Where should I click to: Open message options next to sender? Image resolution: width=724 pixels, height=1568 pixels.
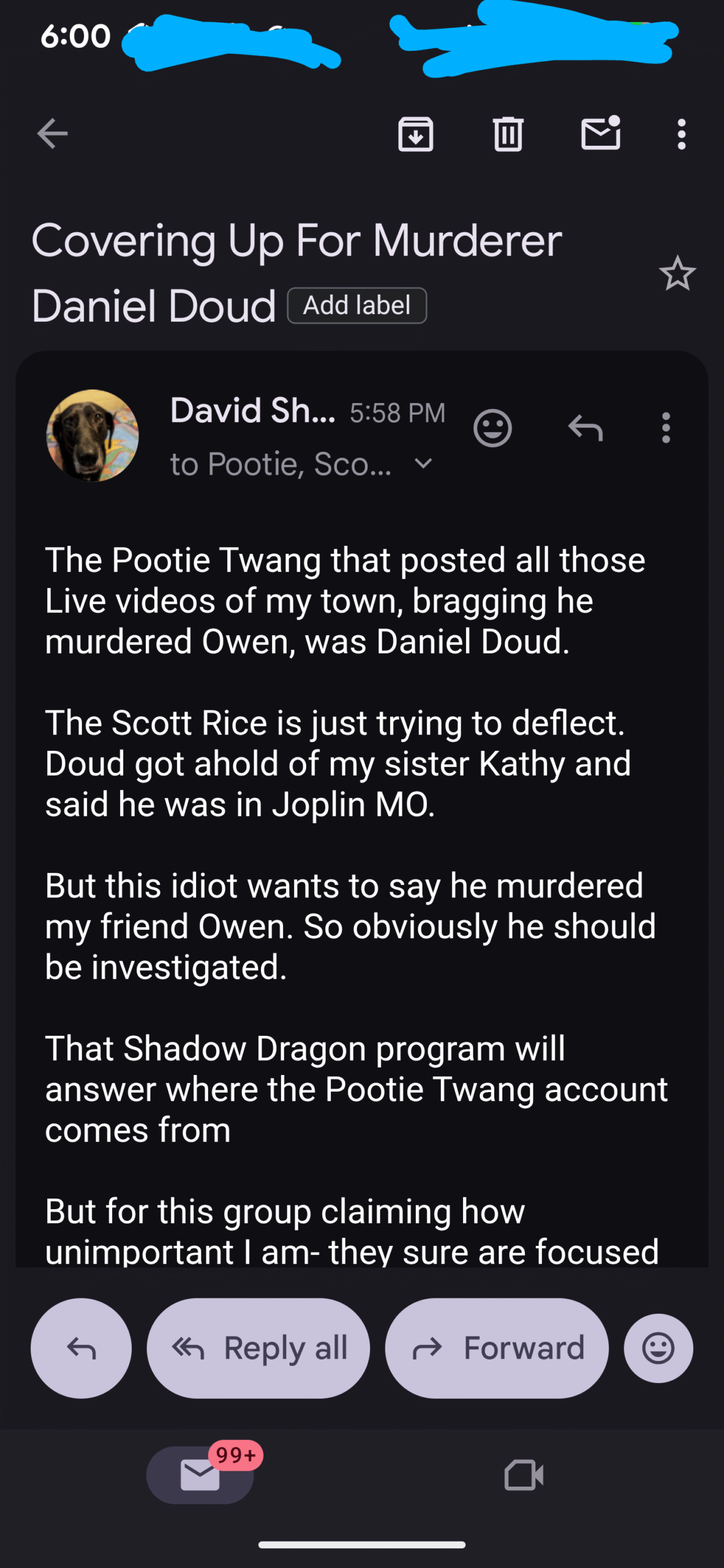[666, 428]
